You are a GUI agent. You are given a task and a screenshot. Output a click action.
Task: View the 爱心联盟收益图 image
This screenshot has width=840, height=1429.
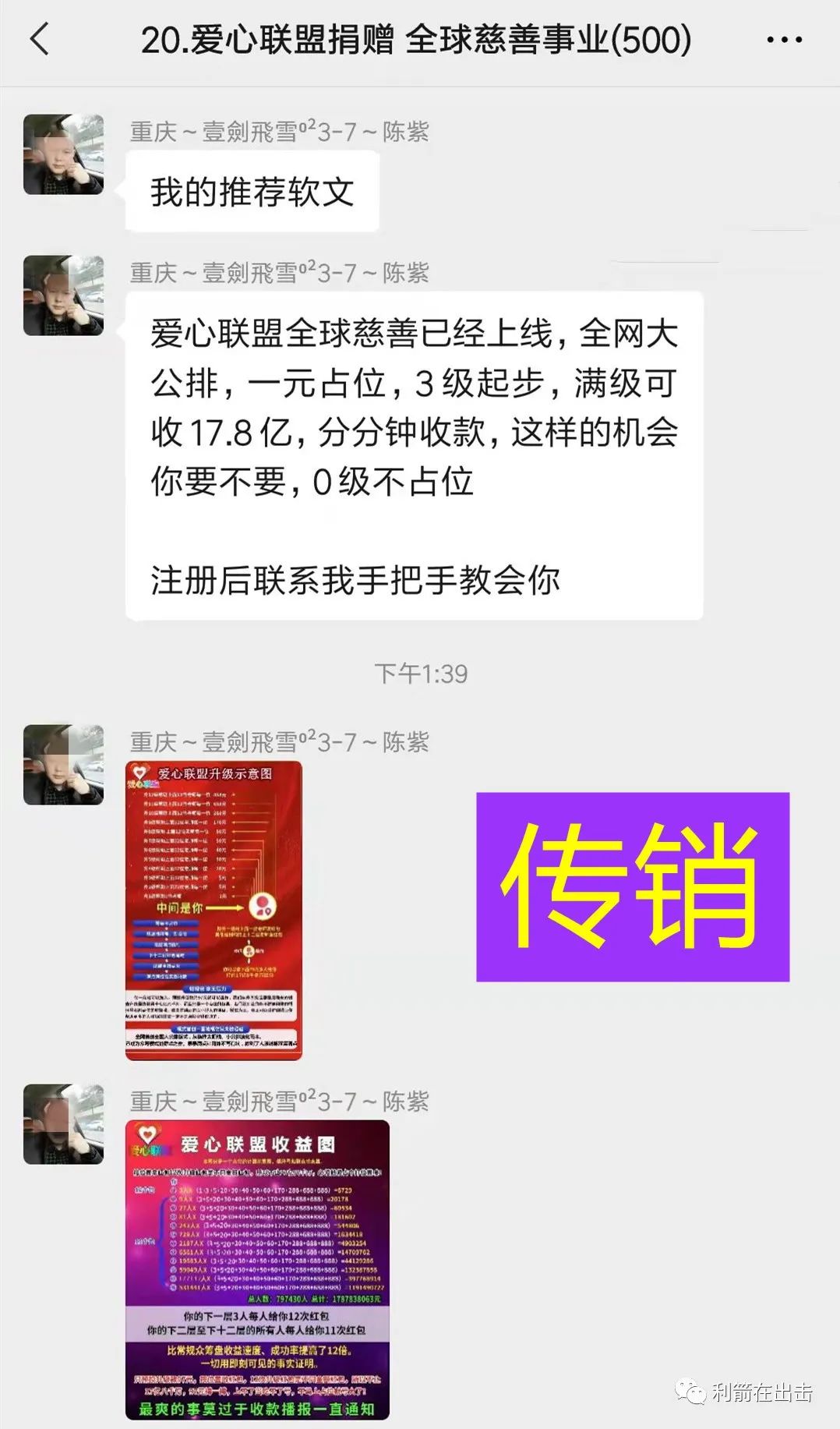coord(257,1269)
